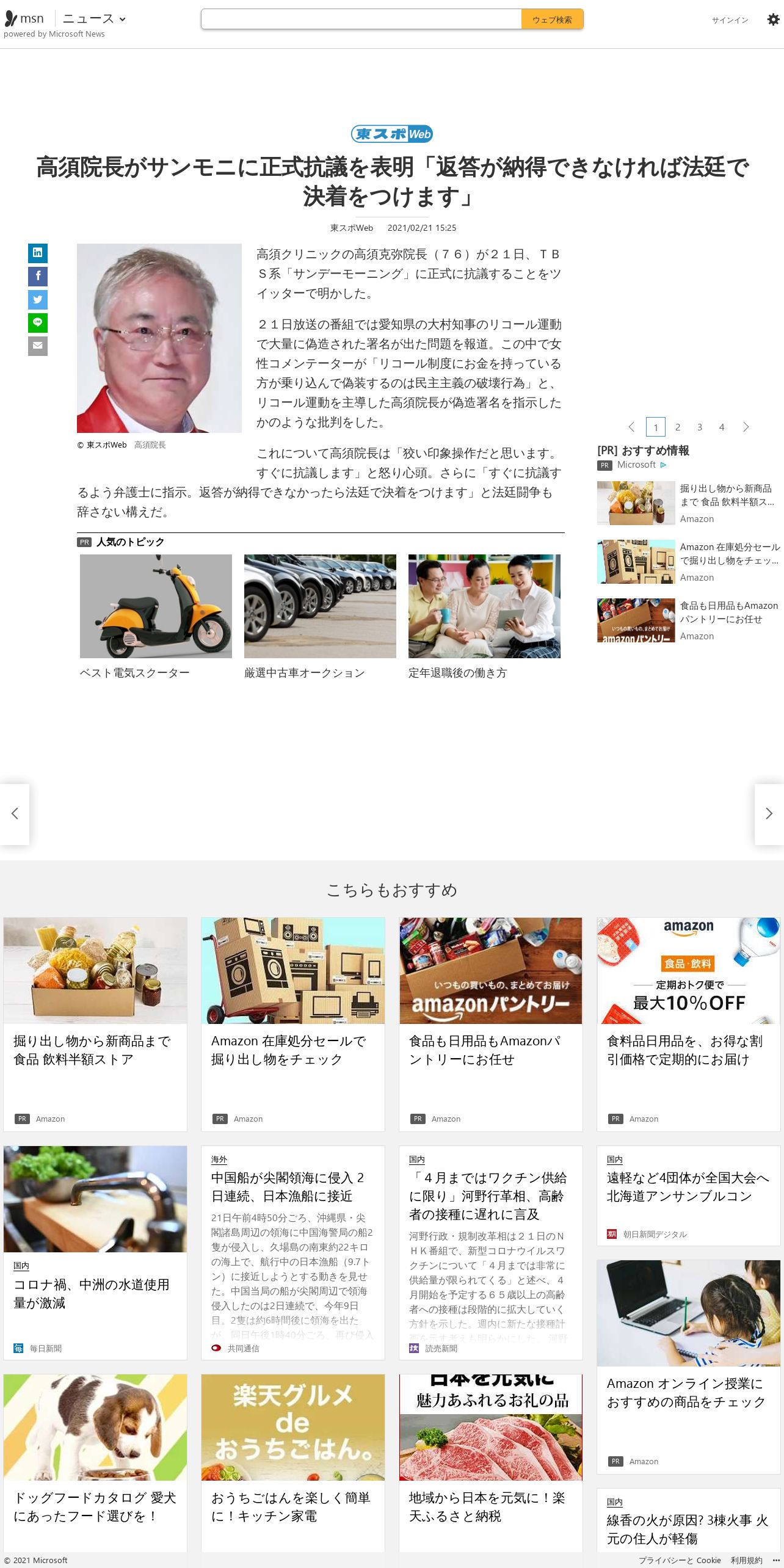Viewport: 784px width, 1568px height.
Task: Tap the ウェブ検索 button
Action: [552, 19]
